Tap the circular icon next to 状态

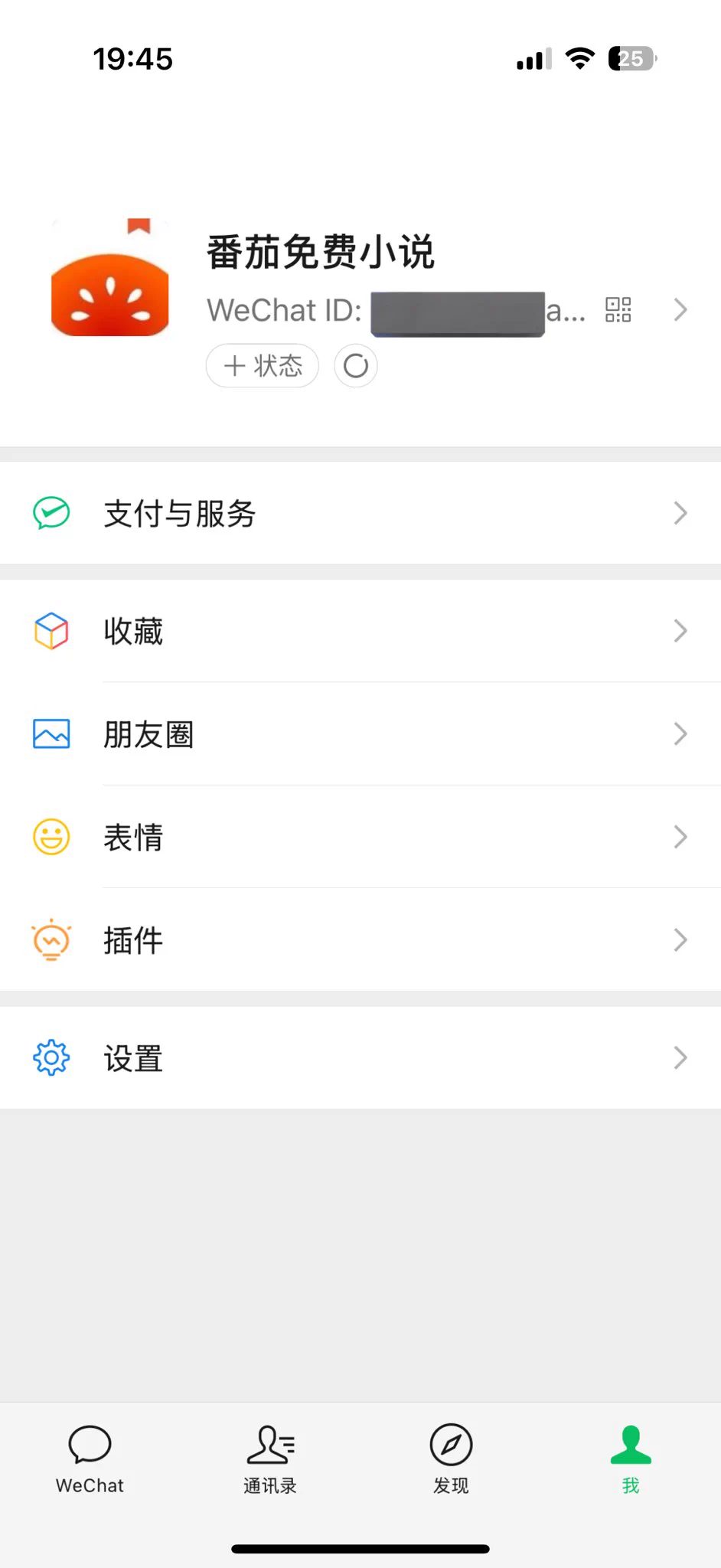(356, 366)
